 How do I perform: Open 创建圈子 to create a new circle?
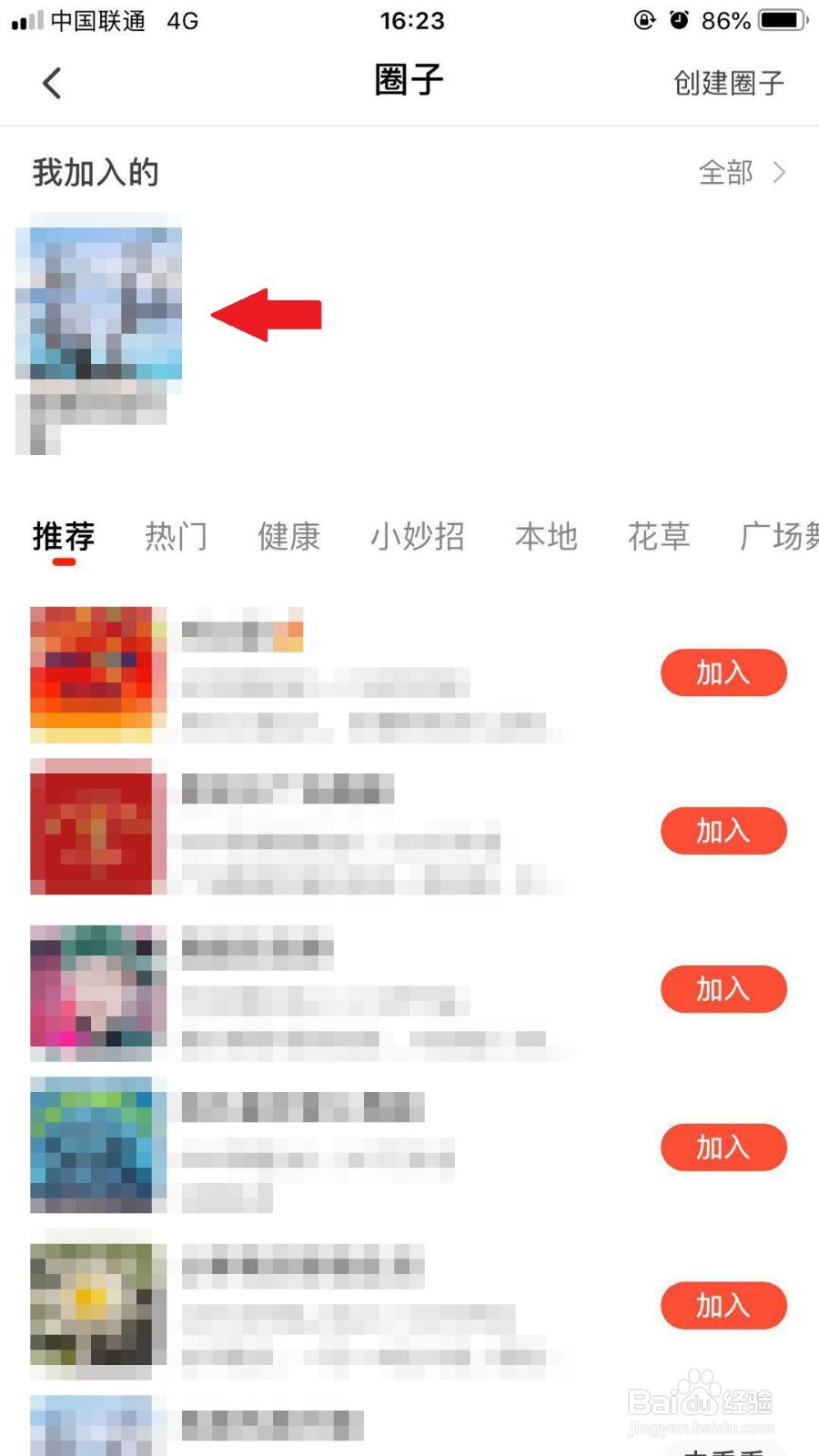coord(727,82)
